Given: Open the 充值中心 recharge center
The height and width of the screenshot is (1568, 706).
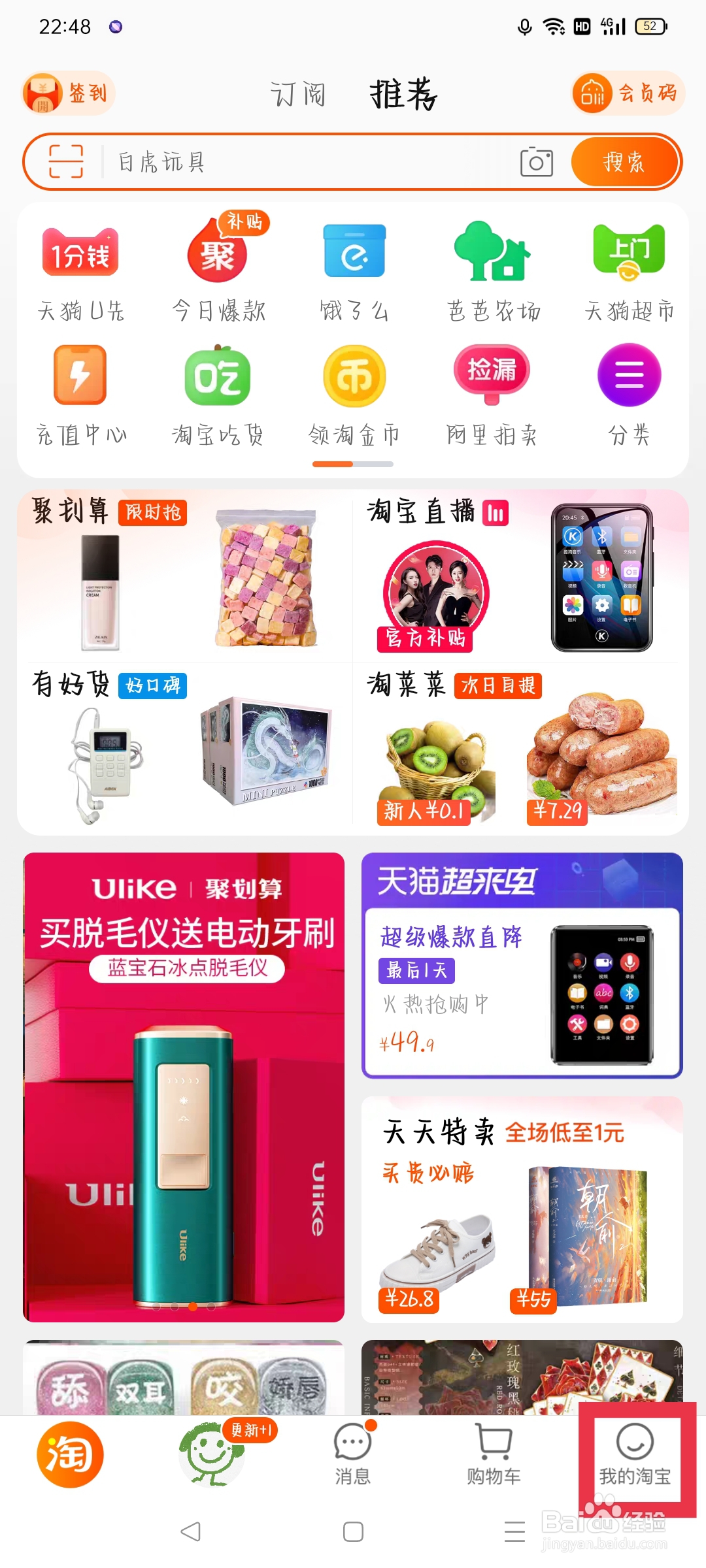Looking at the screenshot, I should [80, 392].
